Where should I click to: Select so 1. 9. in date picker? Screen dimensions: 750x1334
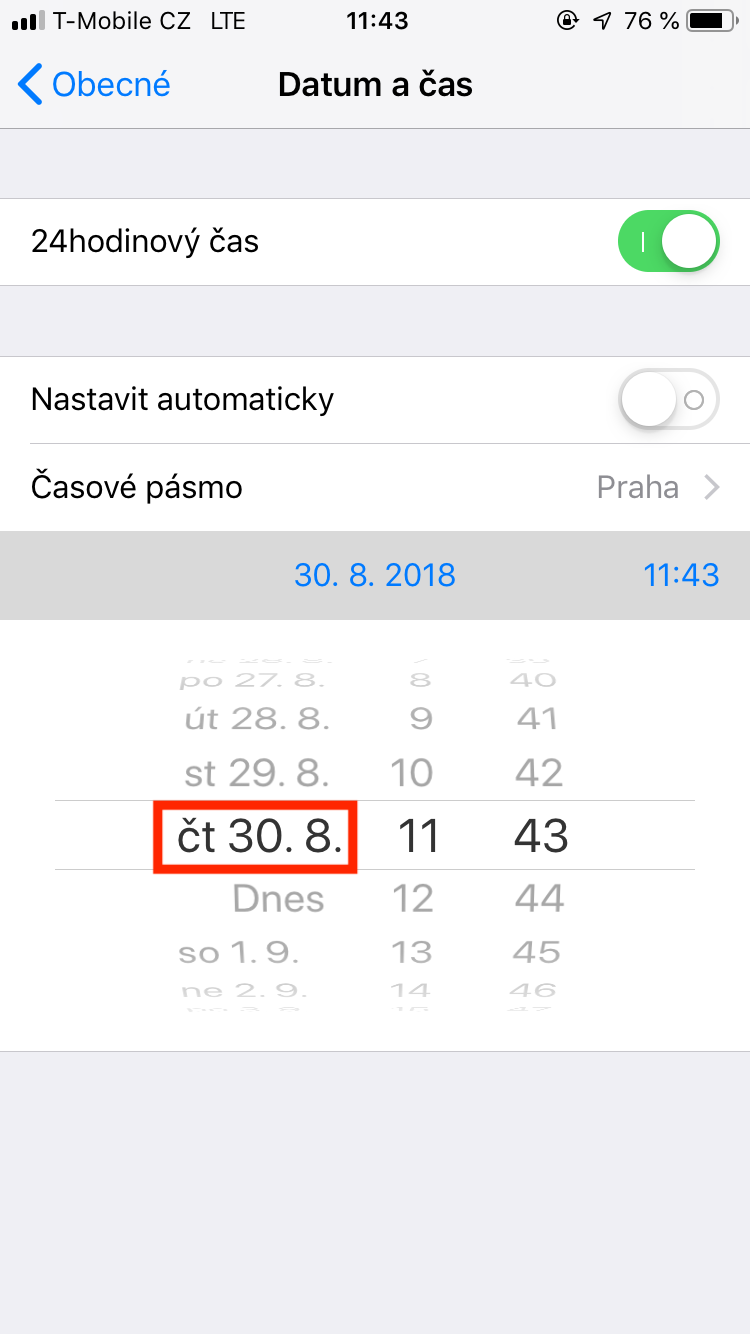pos(238,952)
